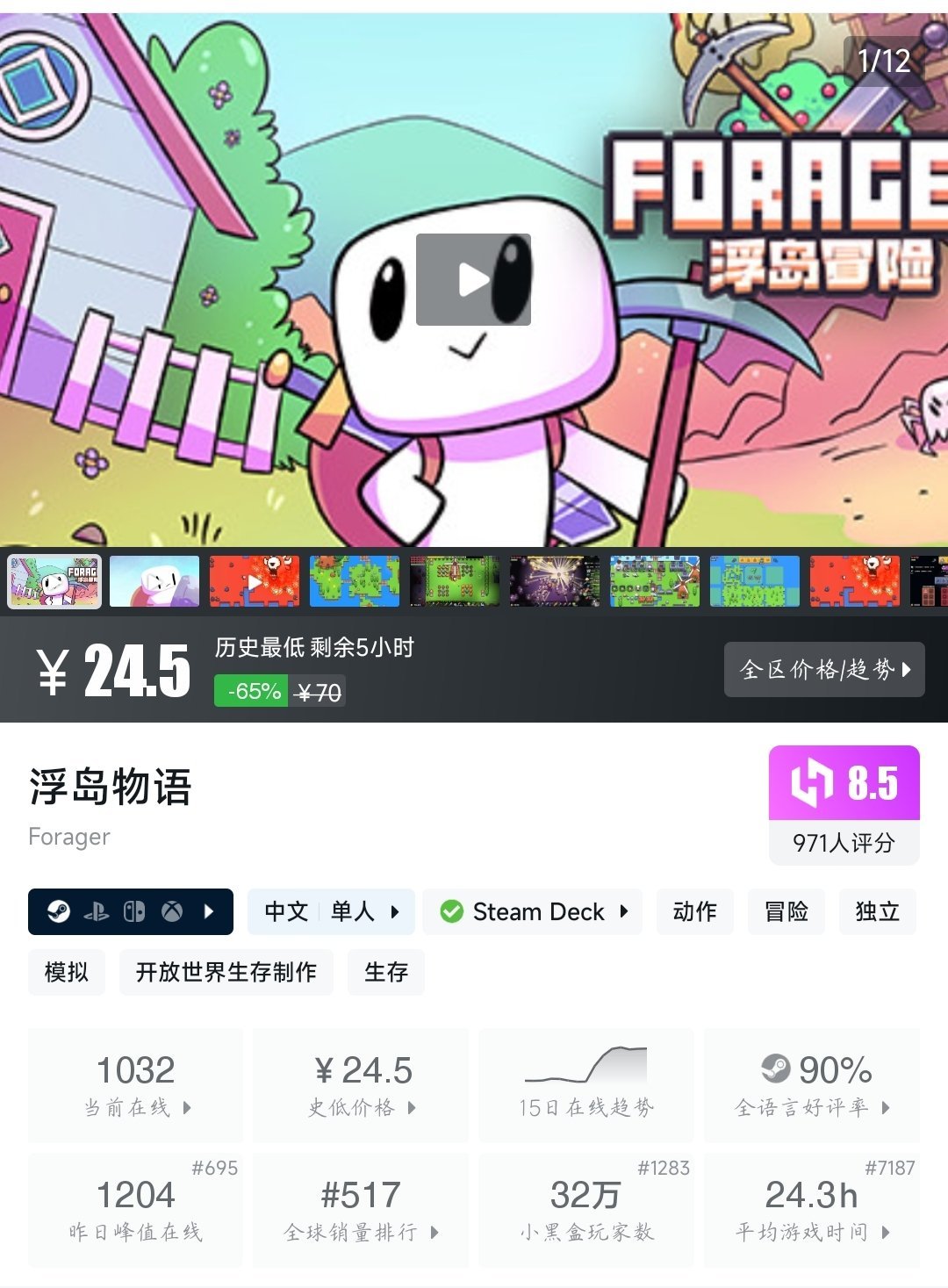Expand the supported platforms chip
The height and width of the screenshot is (1288, 948).
[131, 912]
